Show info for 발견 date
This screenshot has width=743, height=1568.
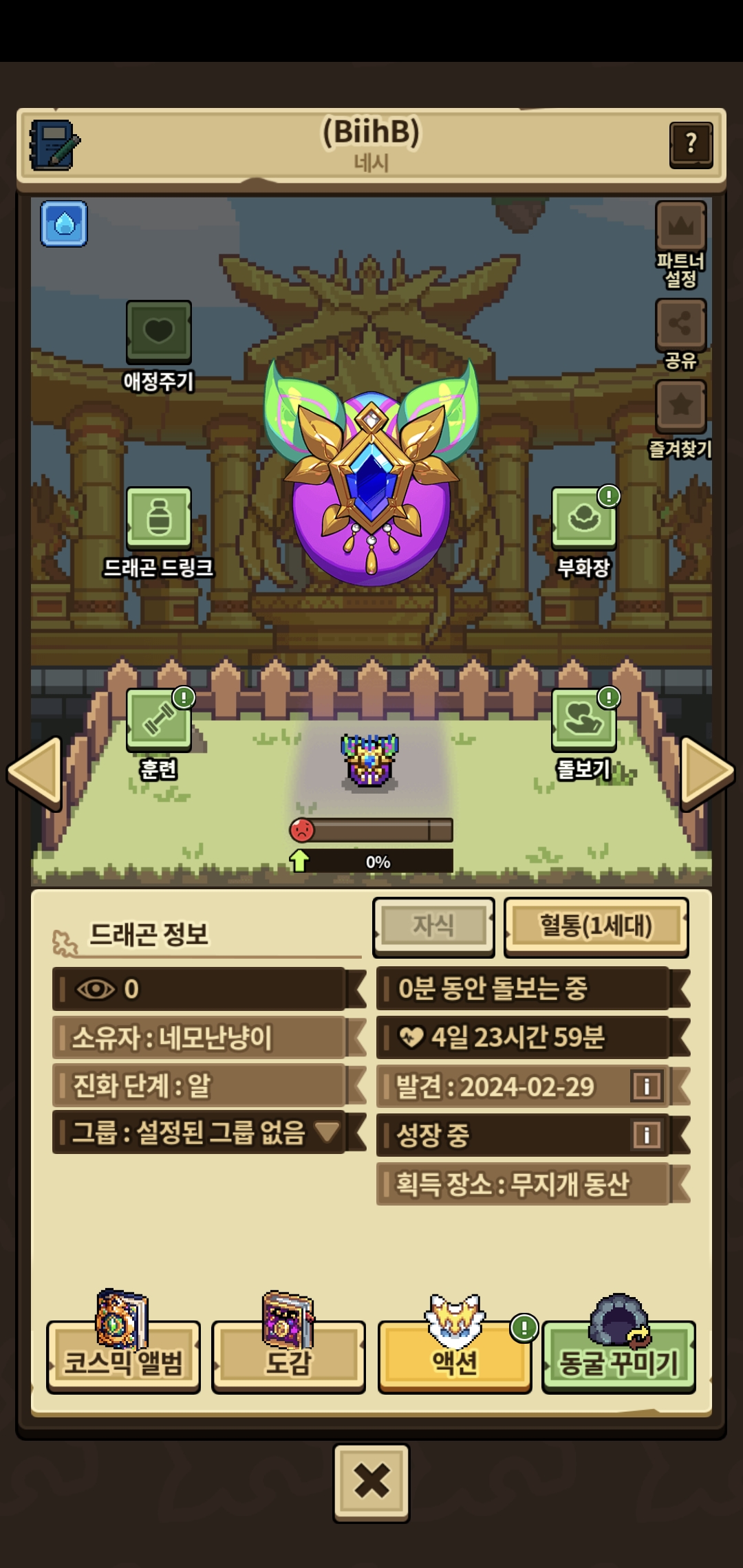click(646, 1087)
